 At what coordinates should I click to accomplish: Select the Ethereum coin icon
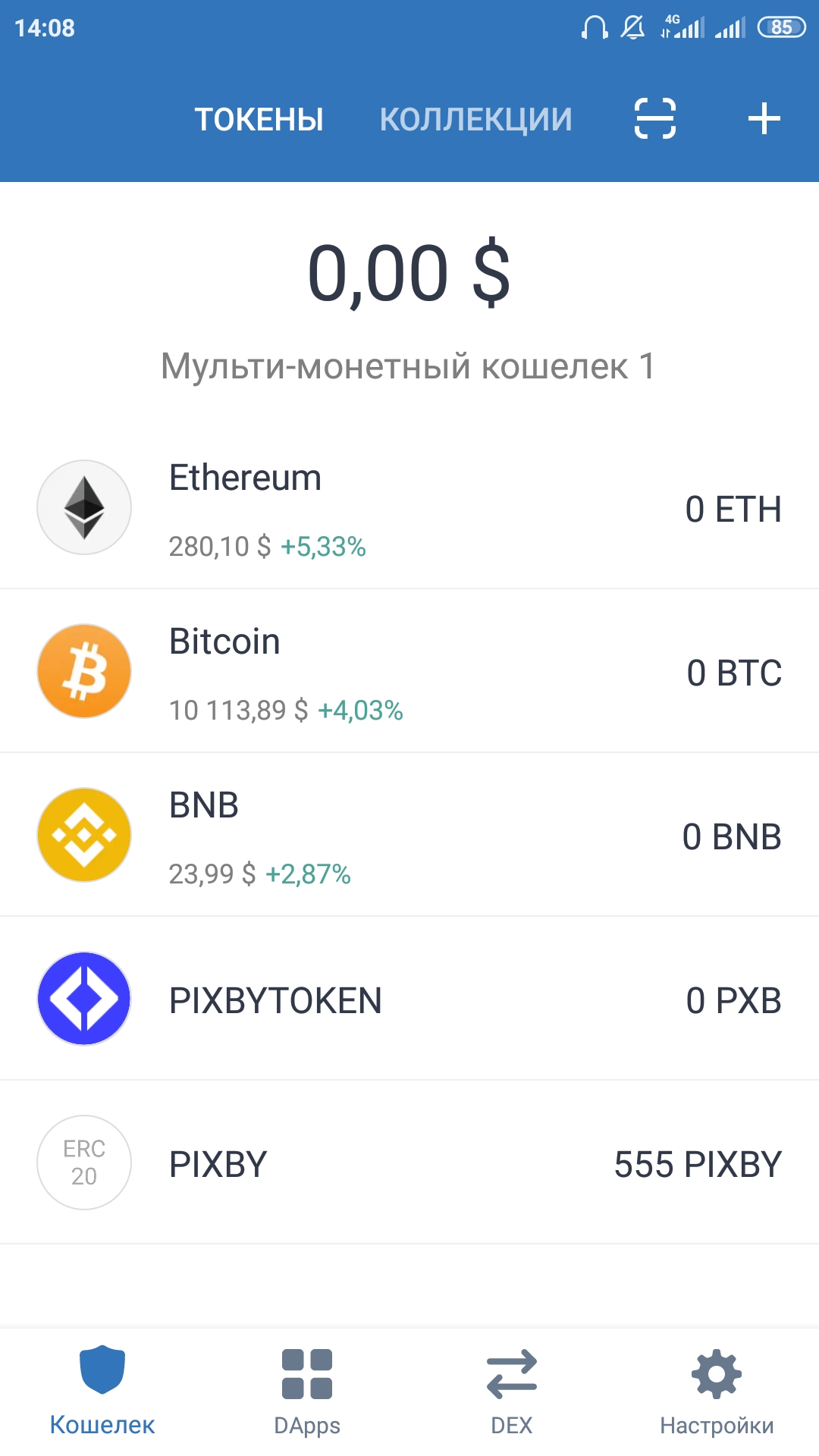(83, 507)
